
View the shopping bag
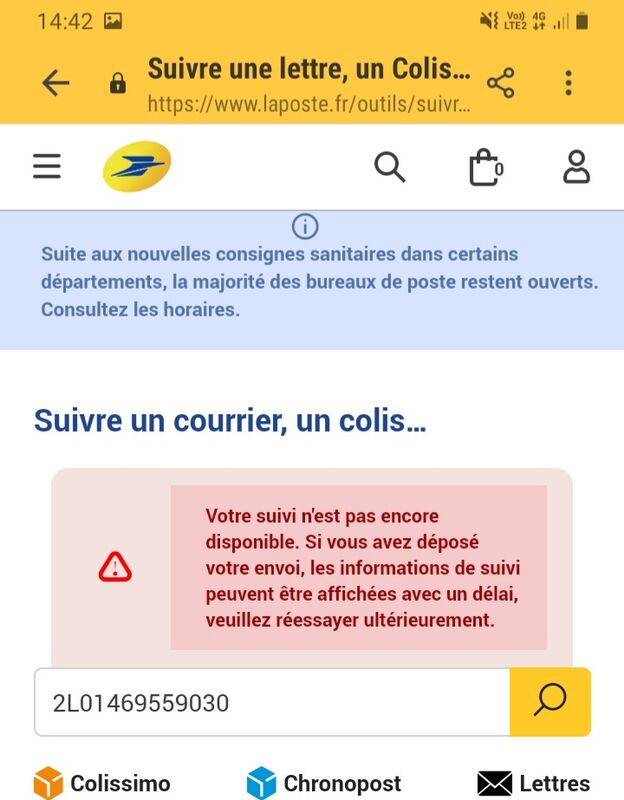point(486,167)
